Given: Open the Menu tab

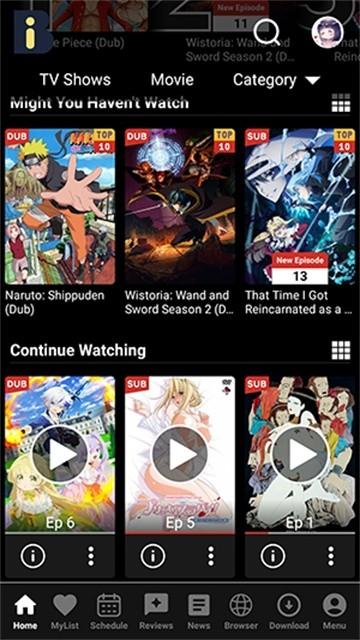Looking at the screenshot, I should click(x=334, y=611).
